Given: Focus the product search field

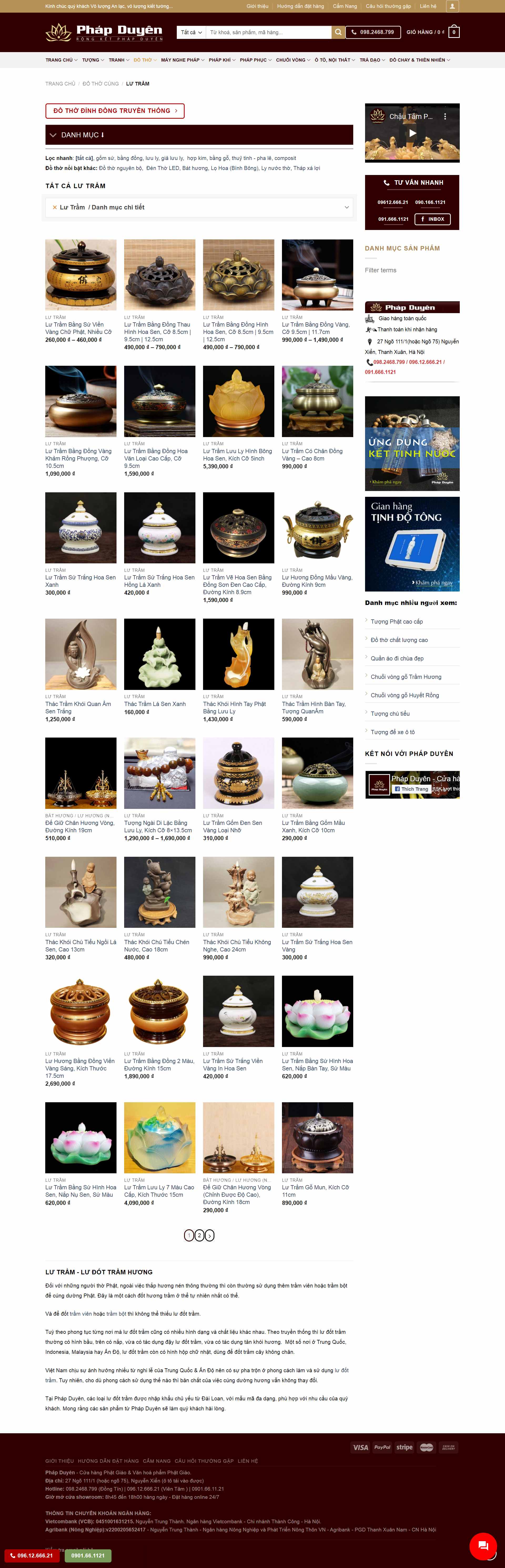Looking at the screenshot, I should tap(268, 32).
